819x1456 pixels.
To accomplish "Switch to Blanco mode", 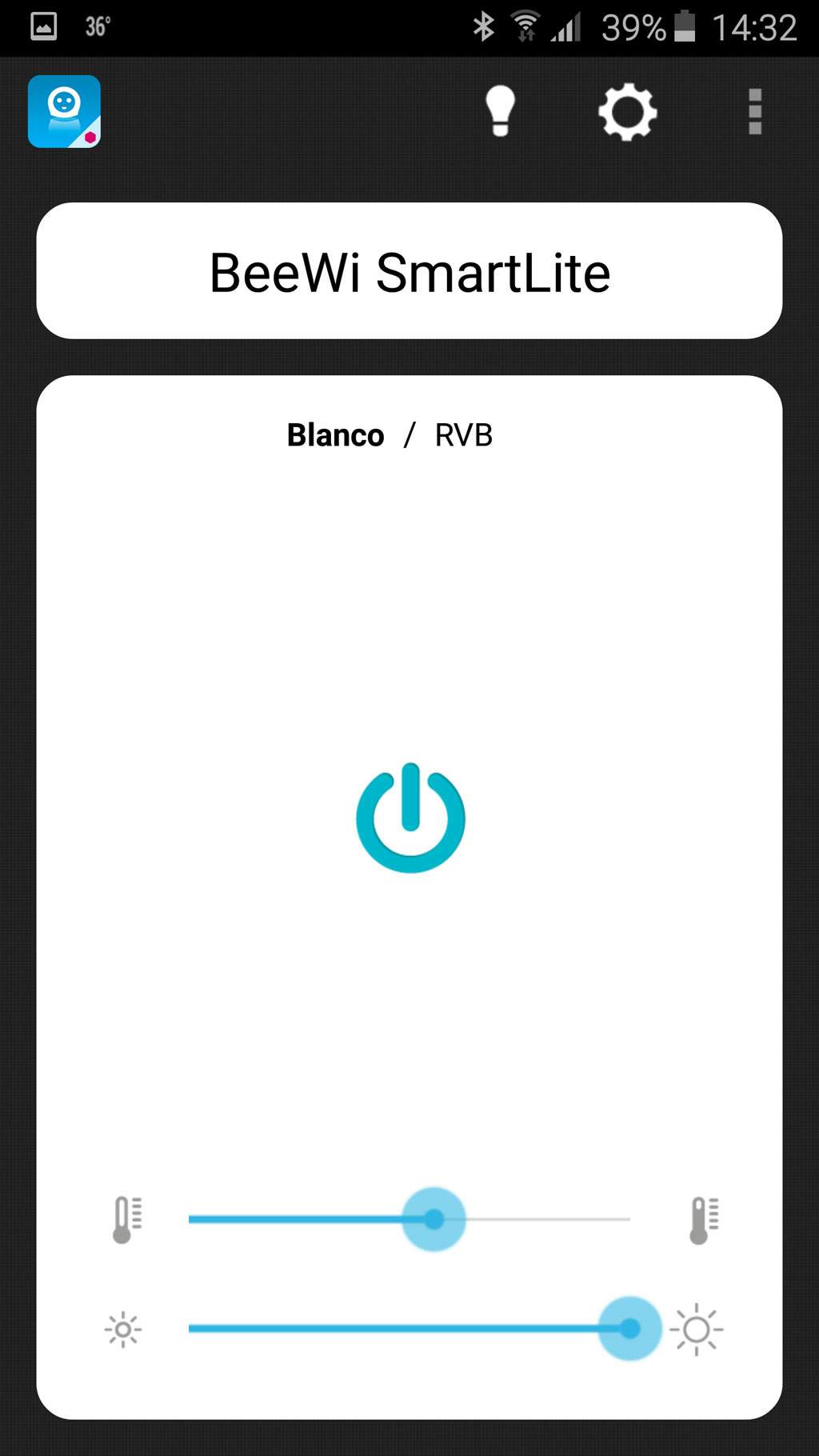I will coord(336,435).
